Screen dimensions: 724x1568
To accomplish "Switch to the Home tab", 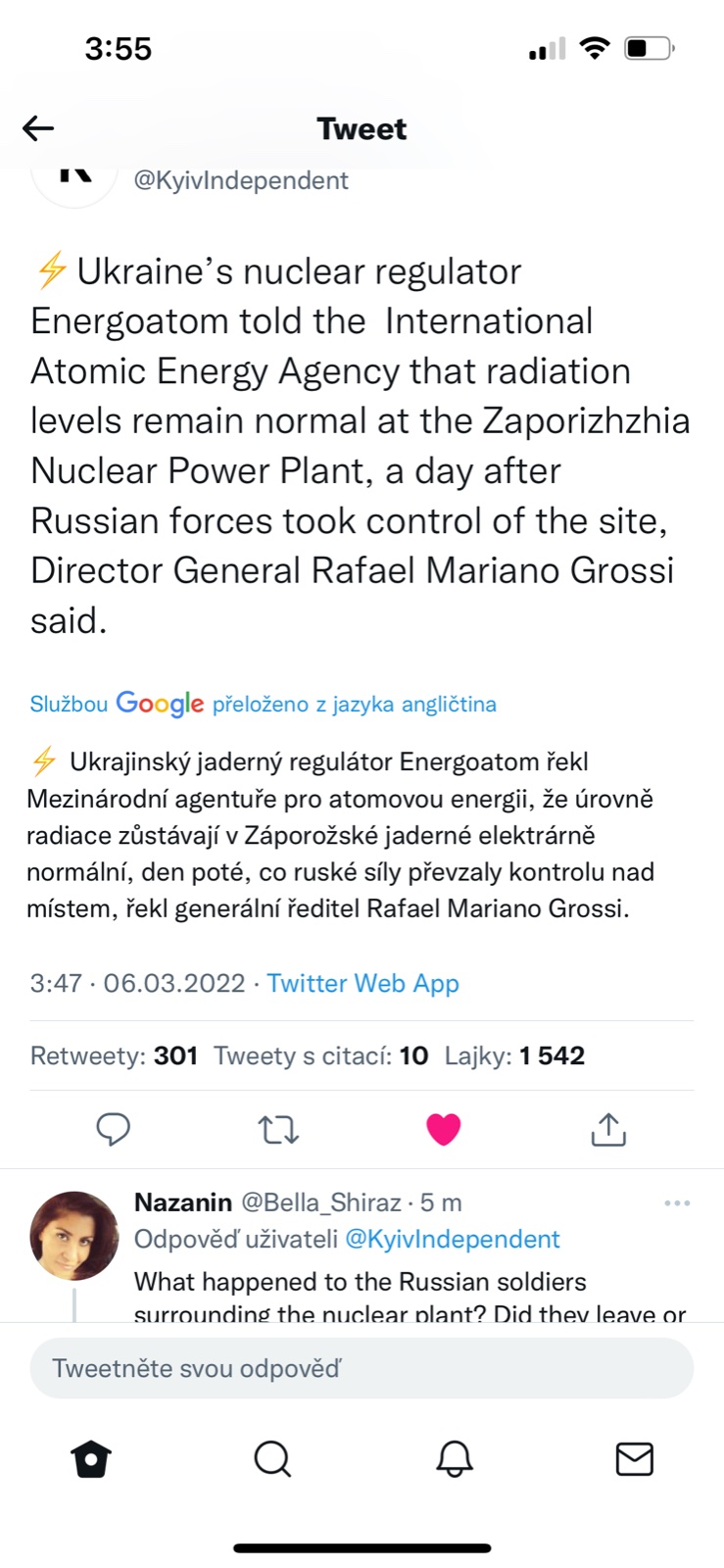I will point(91,1459).
